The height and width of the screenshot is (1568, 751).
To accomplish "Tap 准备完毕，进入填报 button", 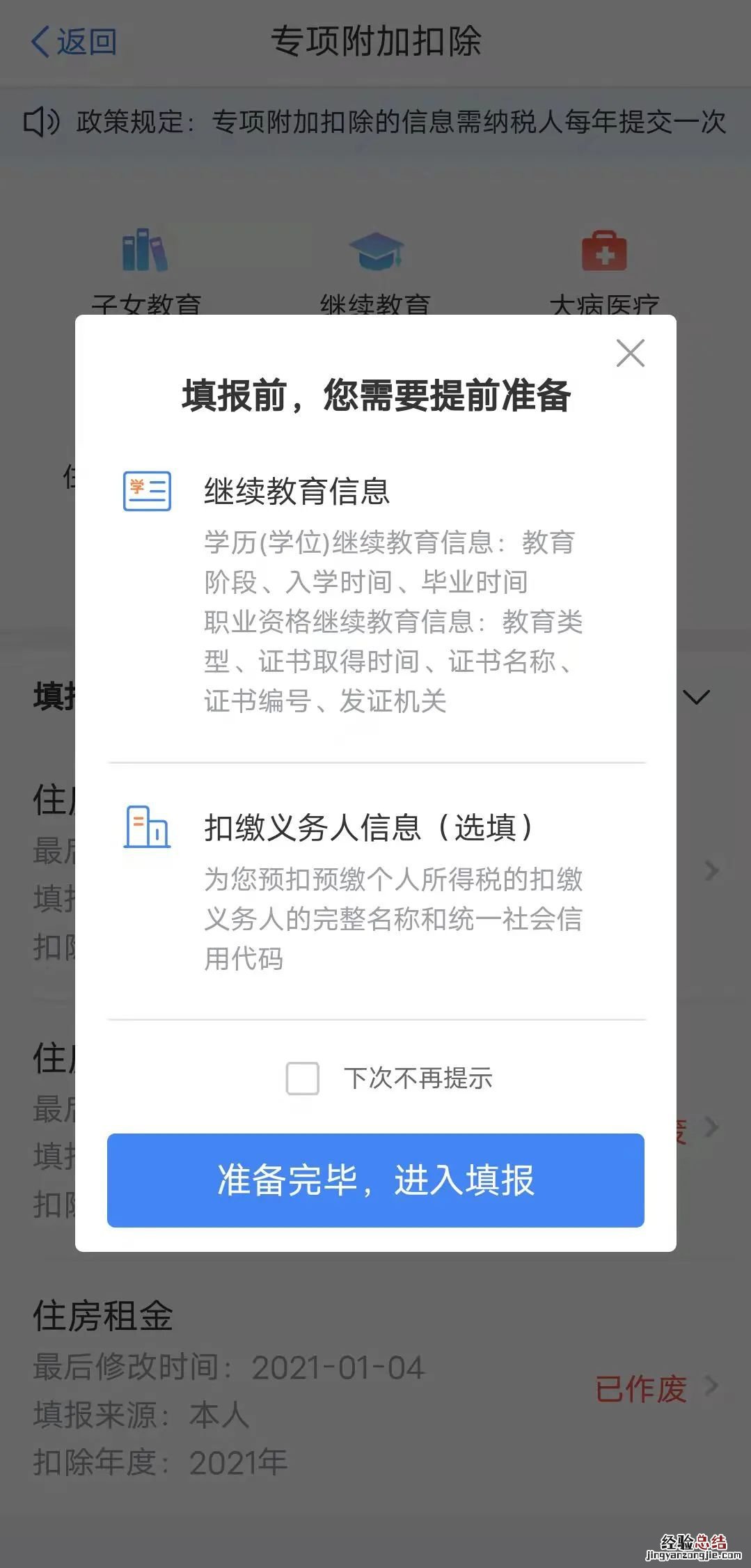I will pos(375,1180).
